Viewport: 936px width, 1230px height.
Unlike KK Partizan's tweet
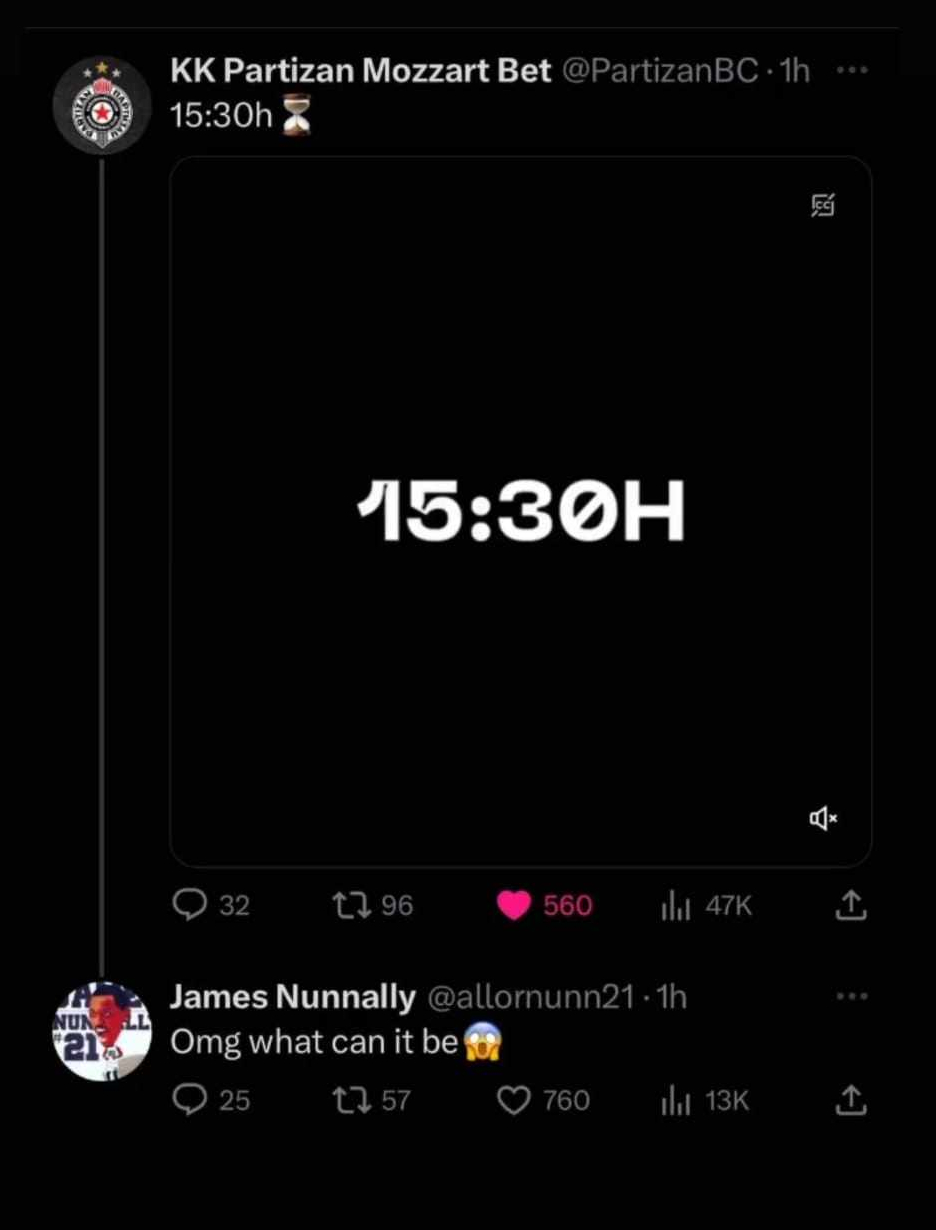tap(514, 905)
